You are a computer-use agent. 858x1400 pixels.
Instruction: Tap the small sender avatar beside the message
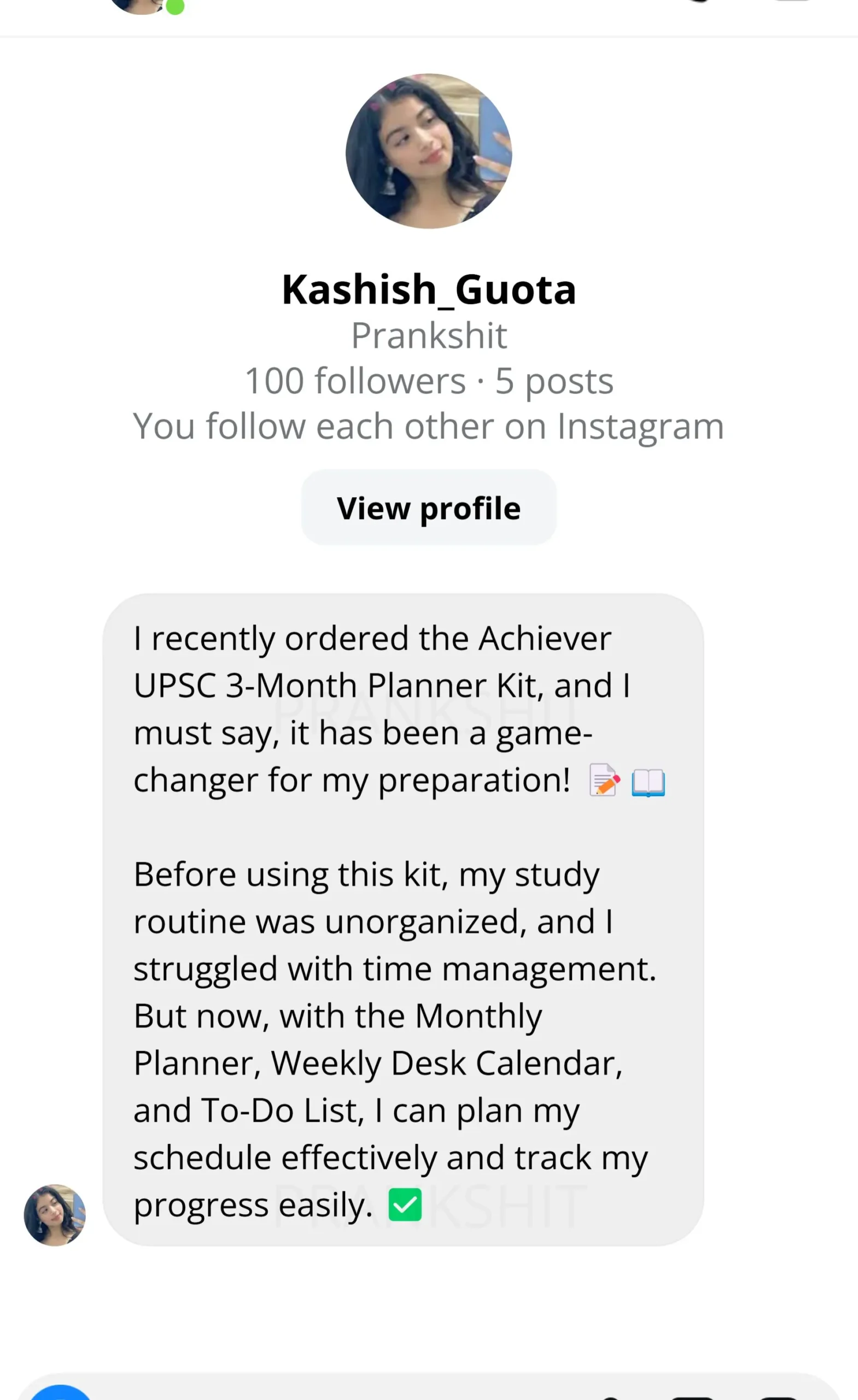55,1215
